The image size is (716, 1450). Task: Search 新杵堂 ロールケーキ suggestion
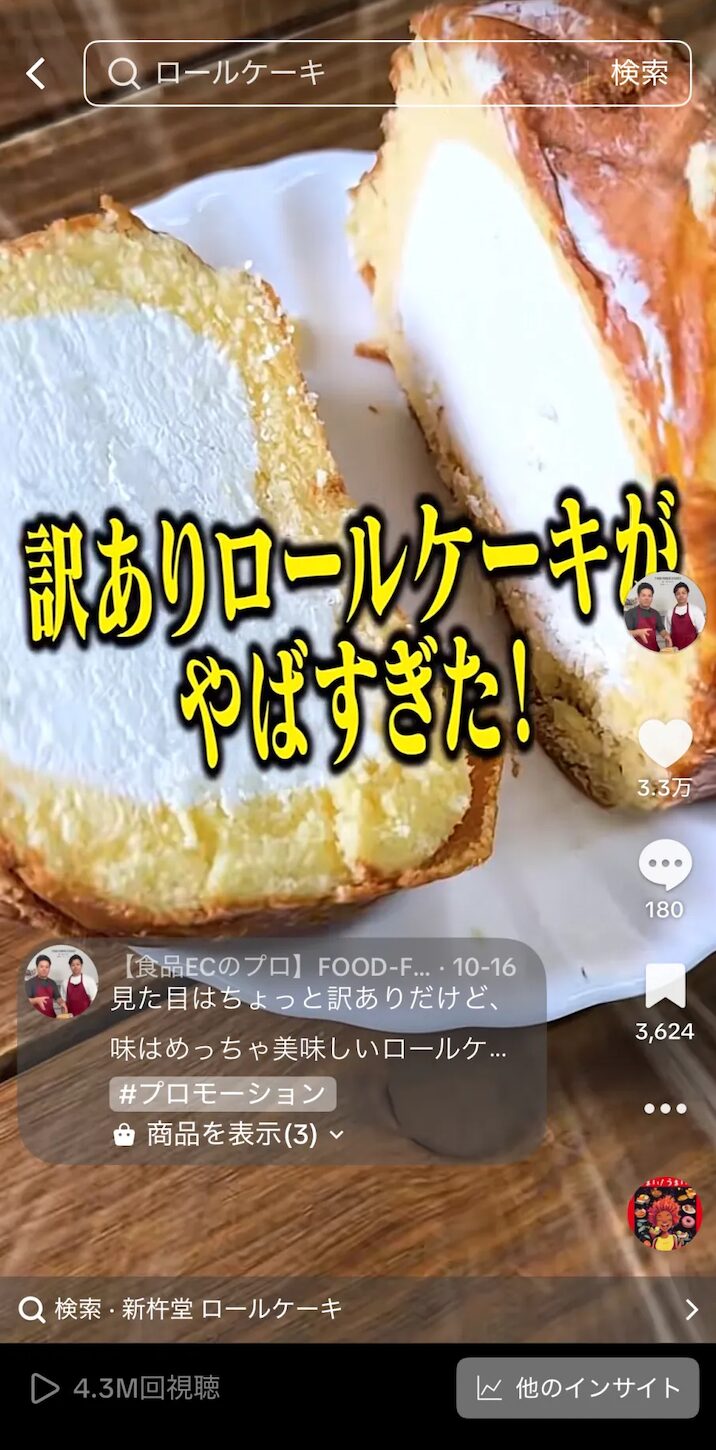[x=358, y=1309]
